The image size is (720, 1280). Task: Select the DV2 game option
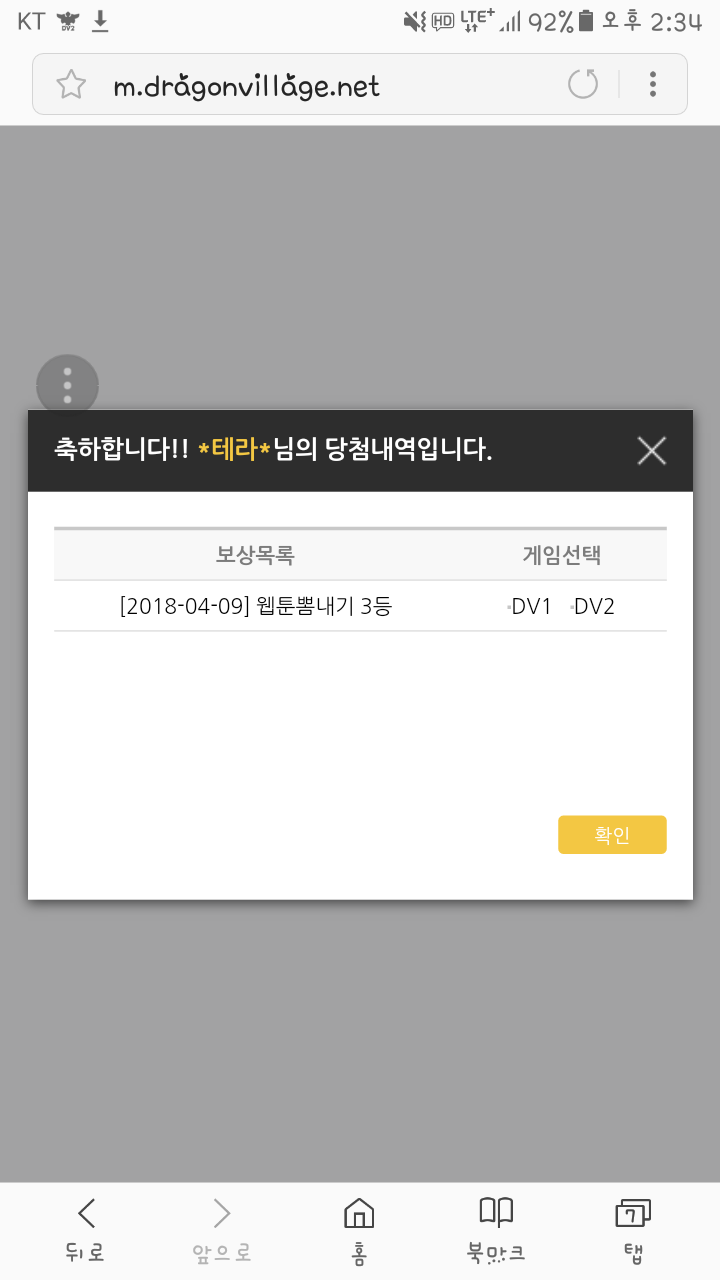coord(592,606)
